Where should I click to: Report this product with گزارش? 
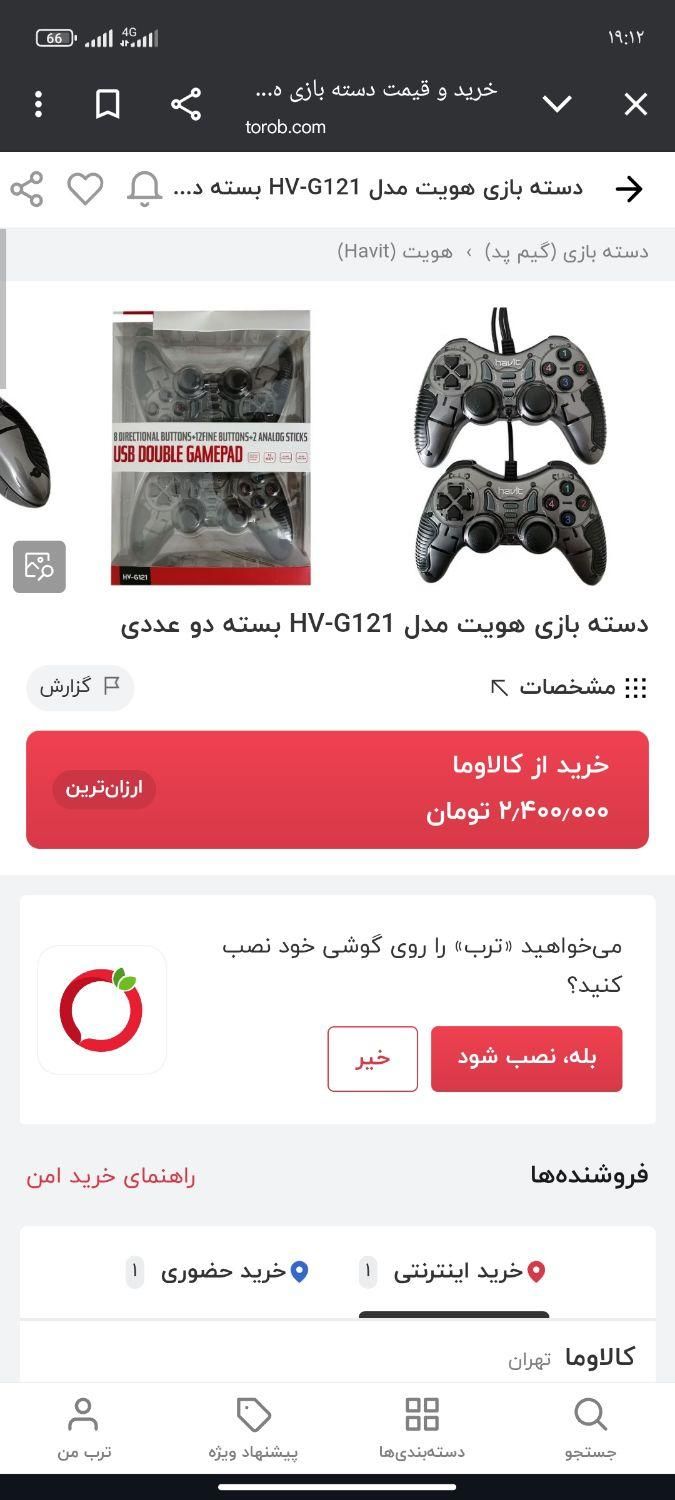click(80, 687)
